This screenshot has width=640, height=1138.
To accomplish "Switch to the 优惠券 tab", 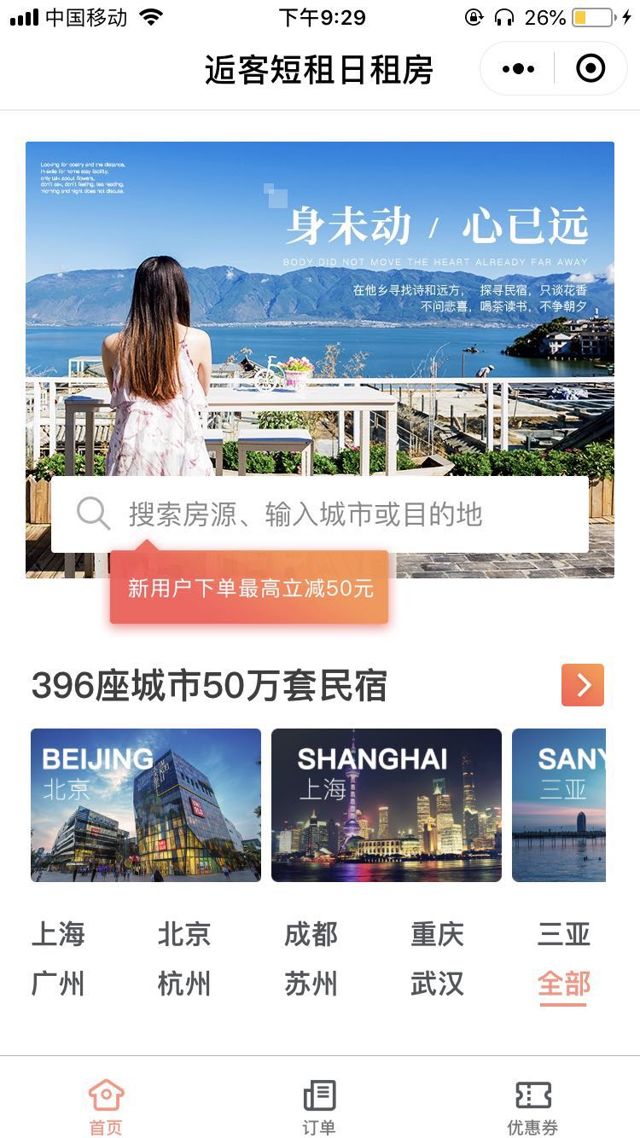I will pos(532,1107).
